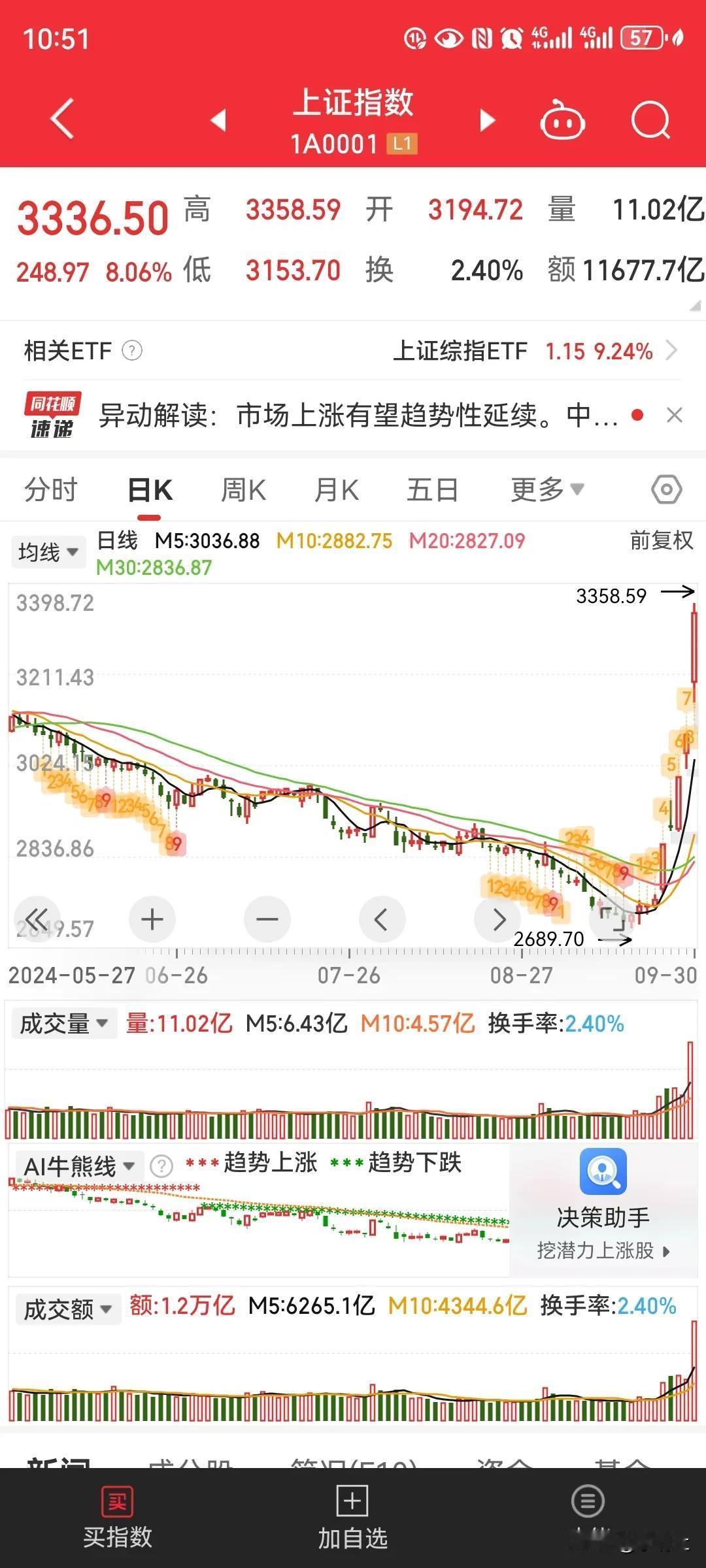Tap 买指数 at the bottom bar
The image size is (706, 1568).
(x=118, y=1519)
